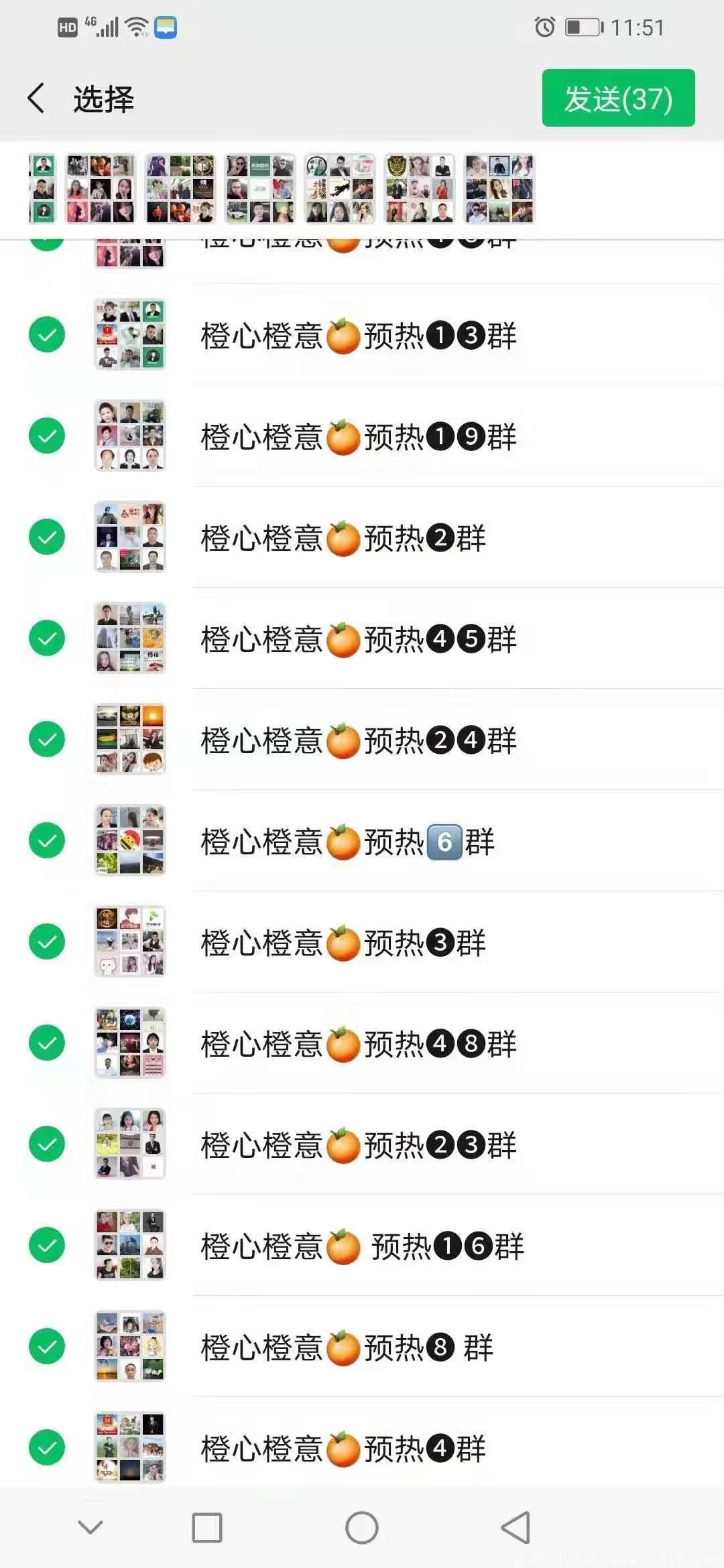Toggle the 预热6群 checkbox
Screen dimensions: 724x1568
pyautogui.click(x=47, y=840)
